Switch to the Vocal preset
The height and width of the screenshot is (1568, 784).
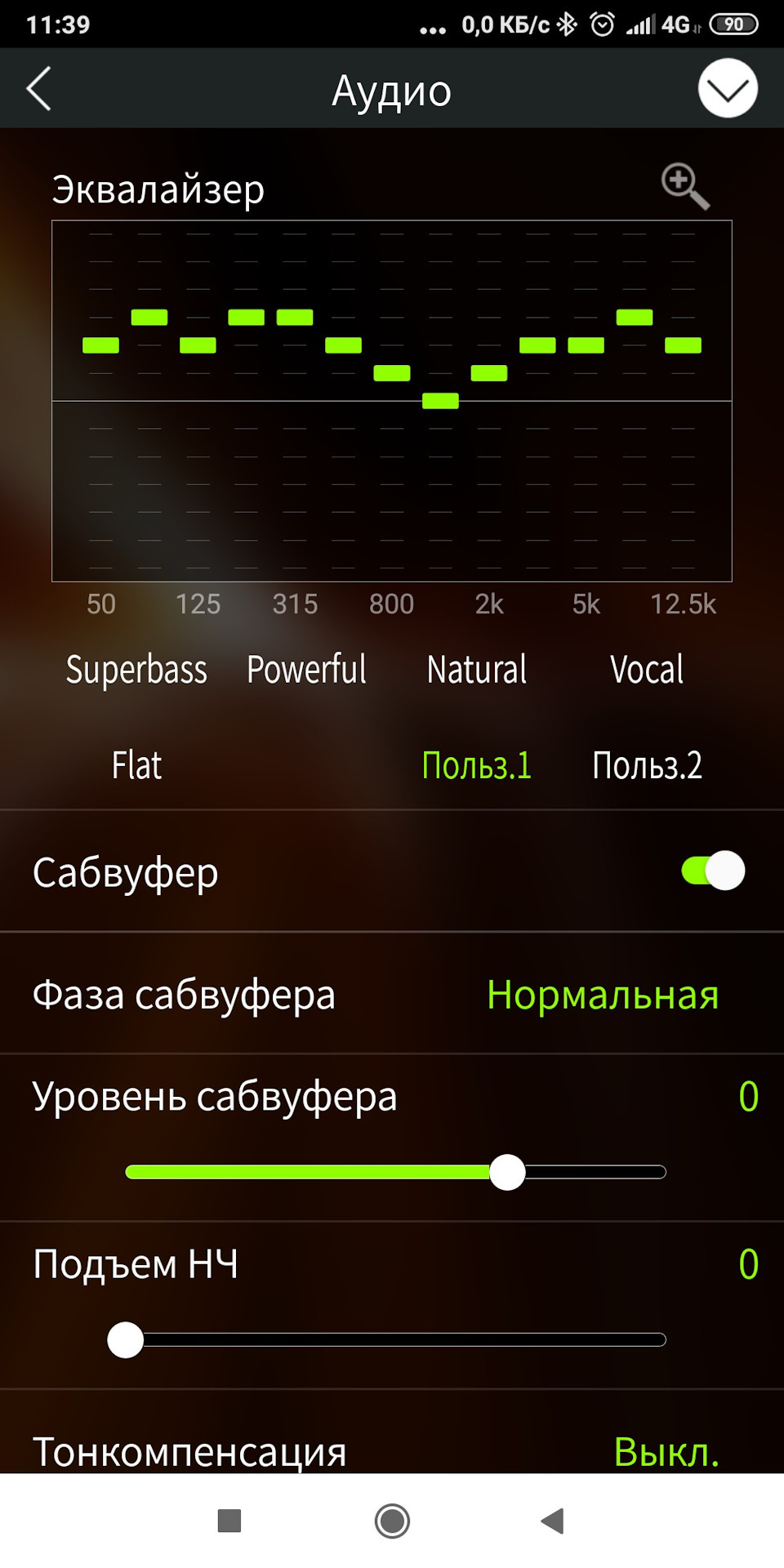click(647, 670)
